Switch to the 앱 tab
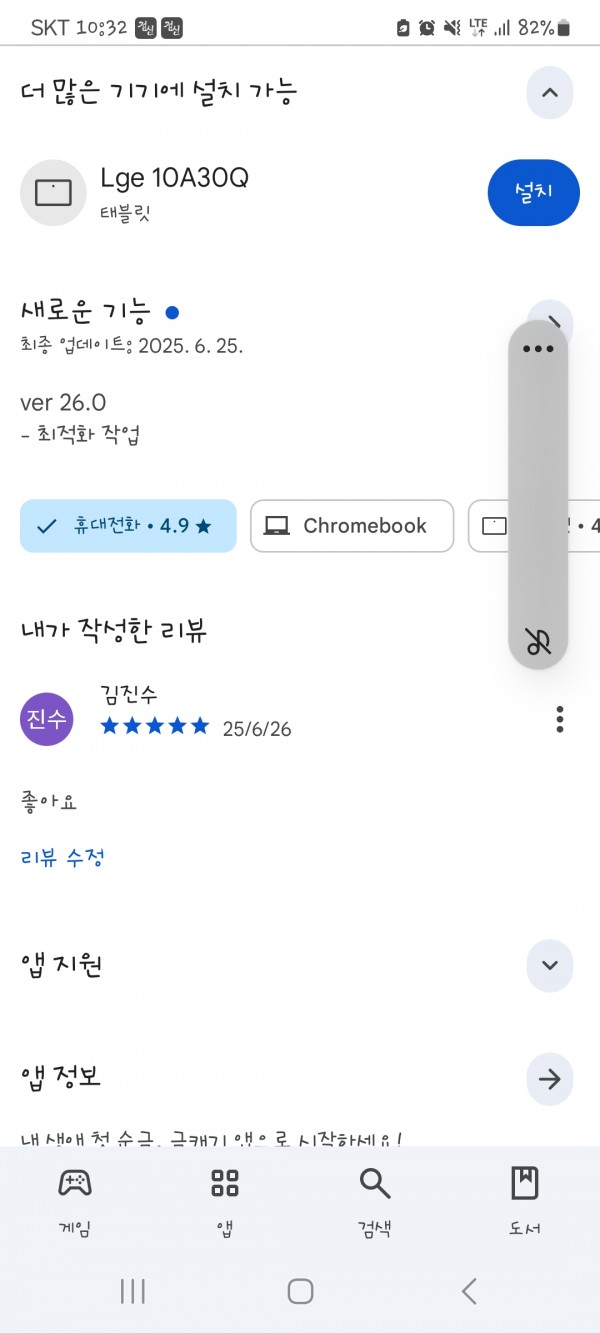Screen dimensions: 600x1333 click(225, 1201)
